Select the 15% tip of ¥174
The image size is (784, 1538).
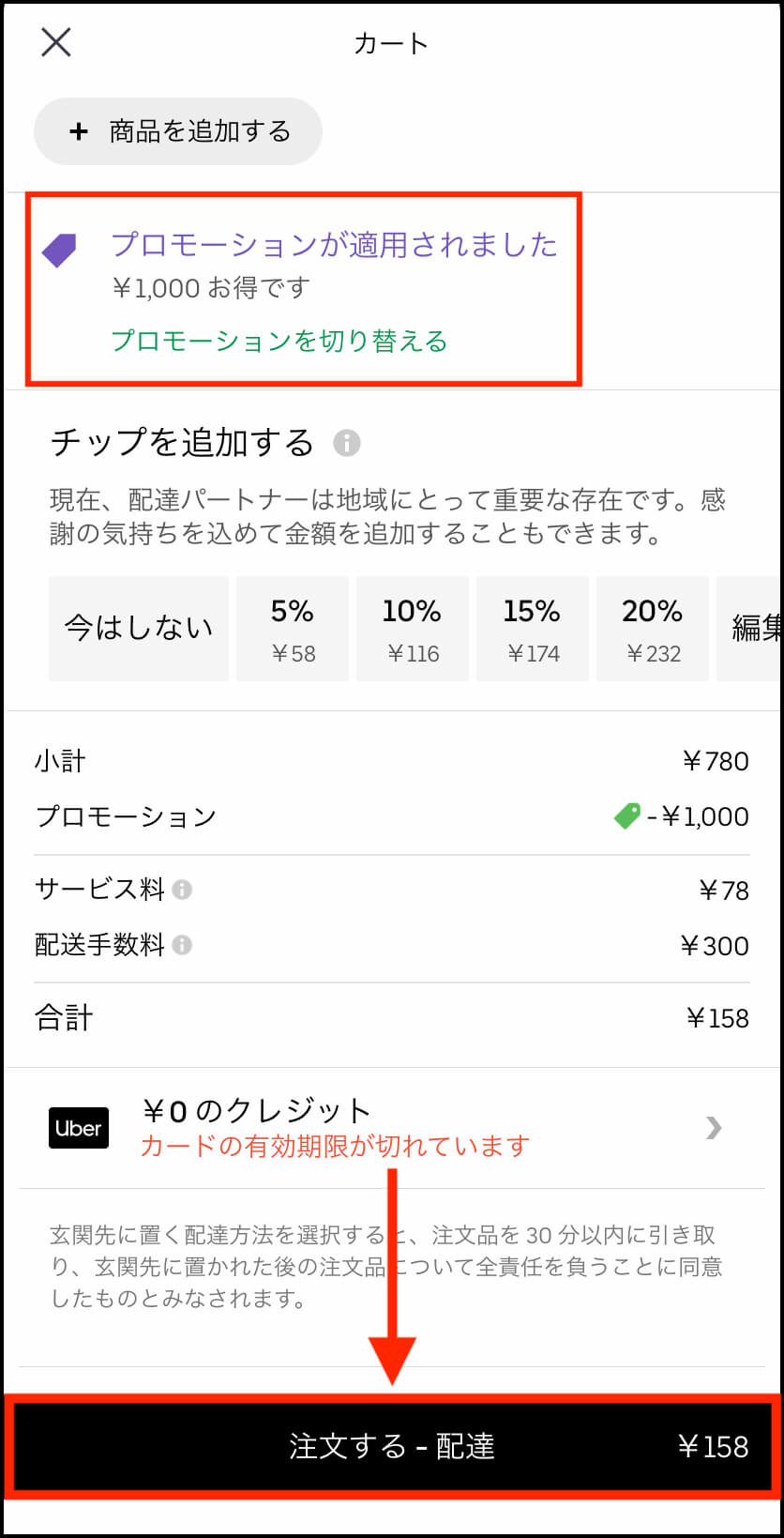533,629
